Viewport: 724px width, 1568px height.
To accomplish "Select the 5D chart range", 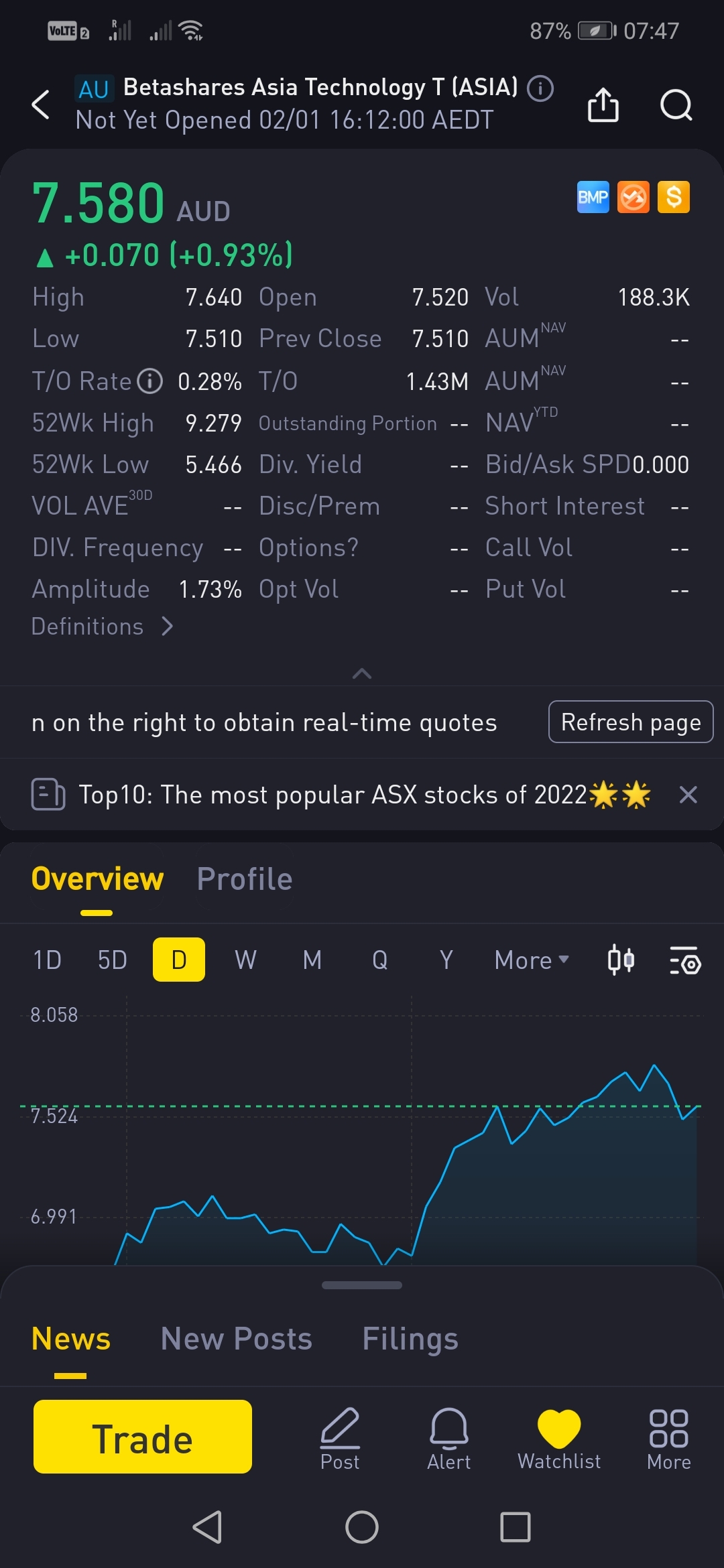I will [x=112, y=960].
